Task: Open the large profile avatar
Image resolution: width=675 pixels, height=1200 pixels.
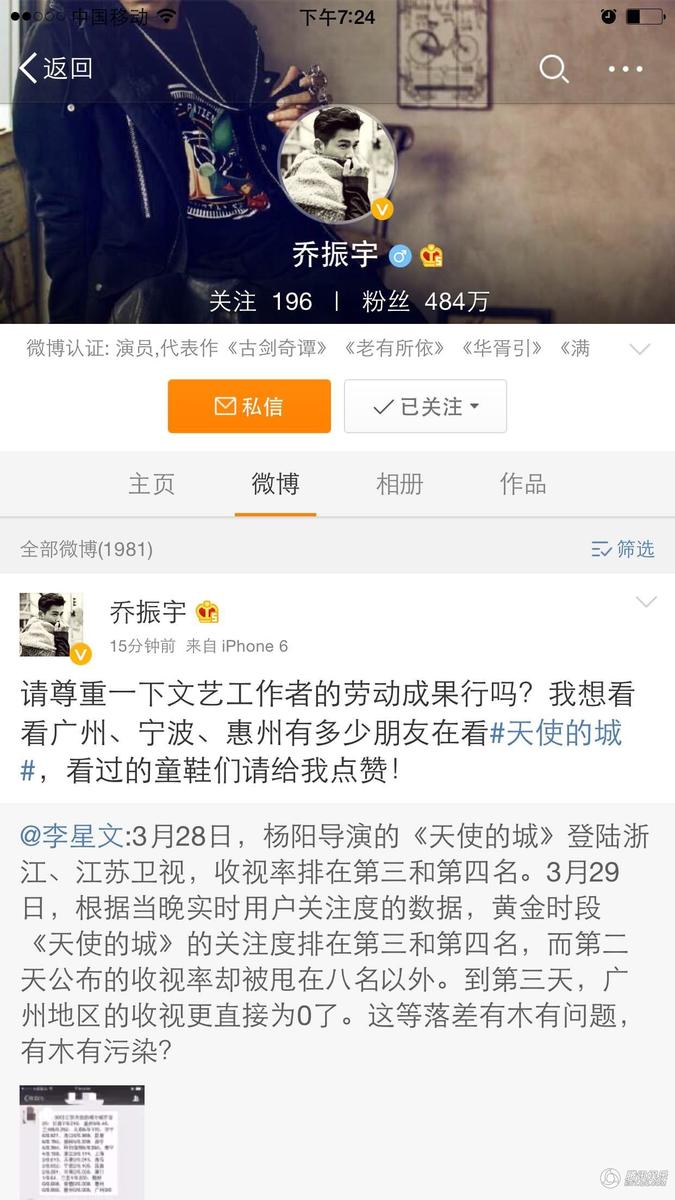Action: [x=338, y=164]
